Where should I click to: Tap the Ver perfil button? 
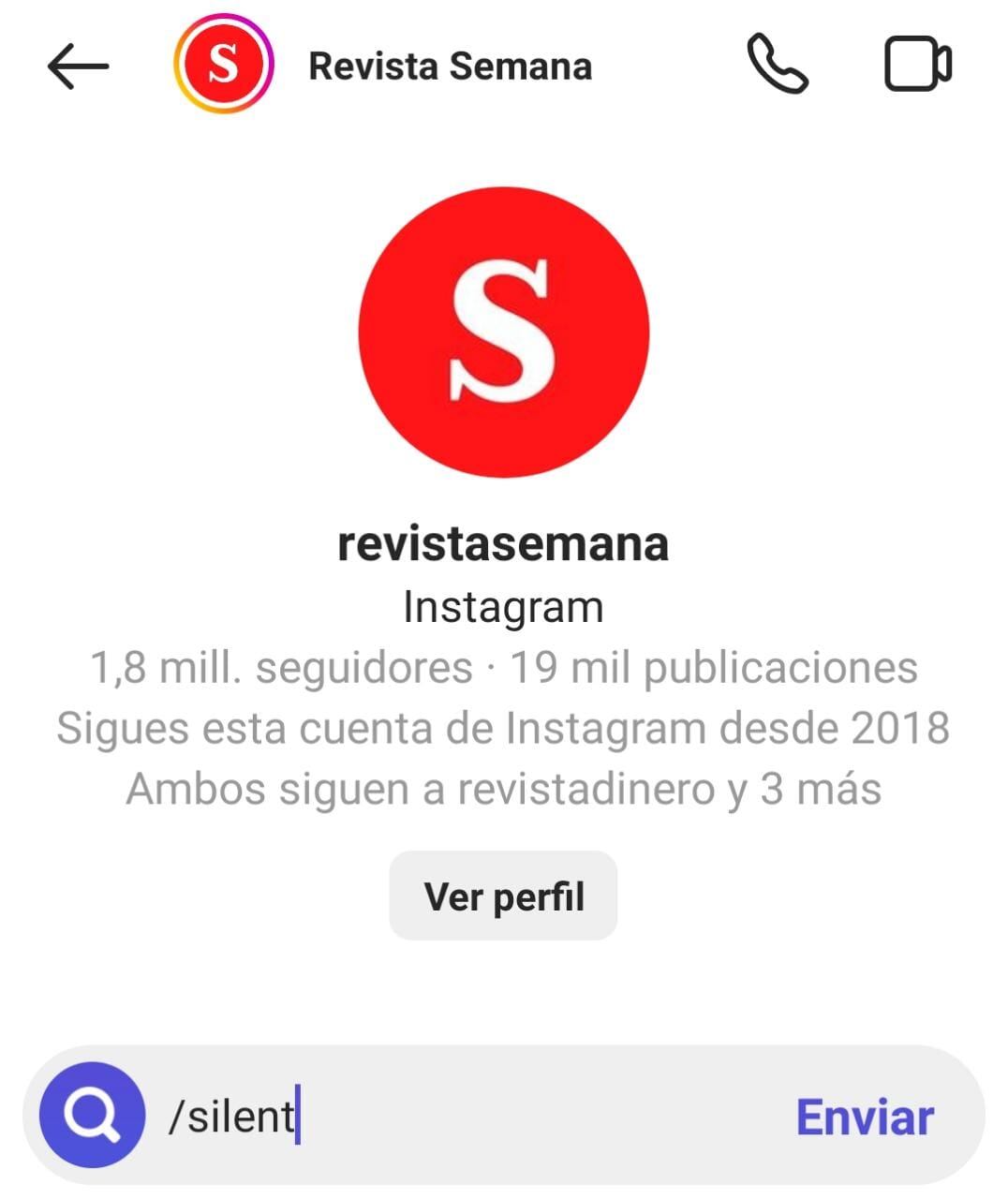[503, 896]
